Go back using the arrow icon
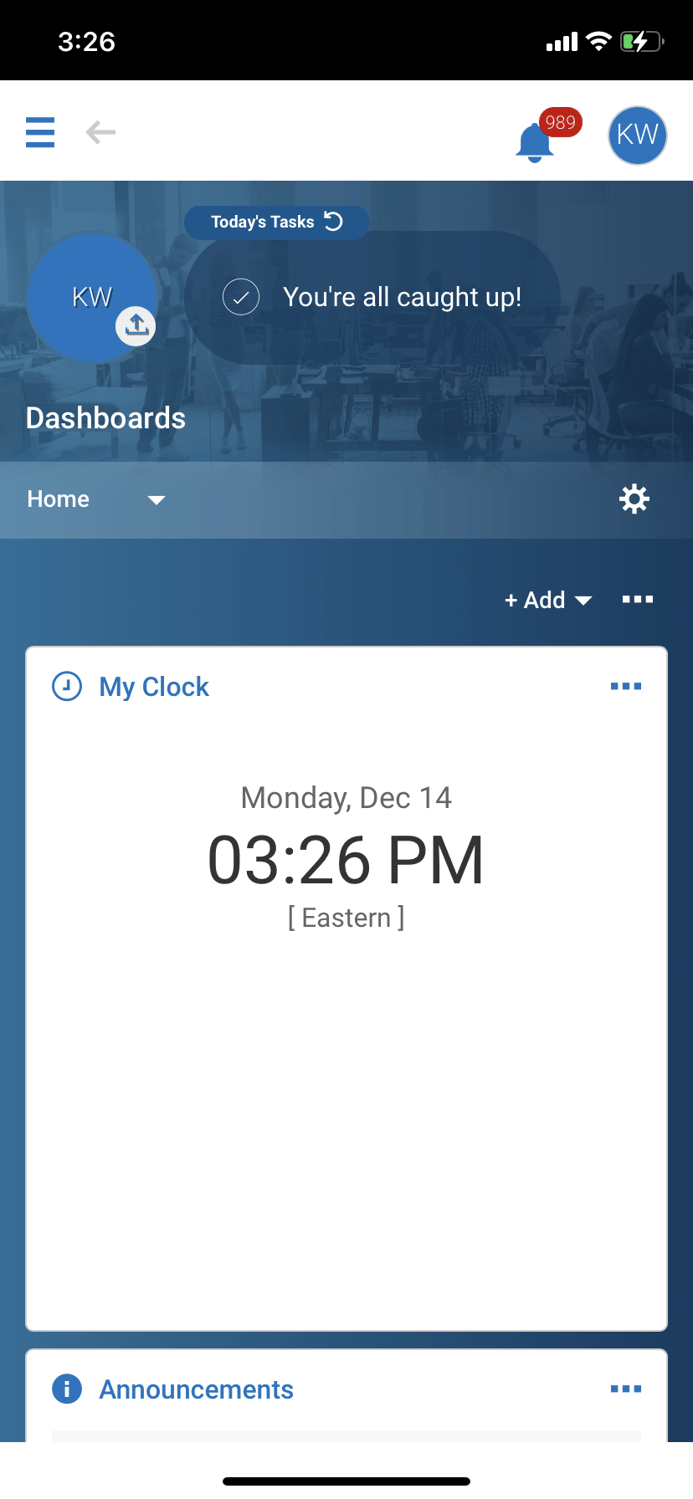The width and height of the screenshot is (693, 1499). (100, 132)
